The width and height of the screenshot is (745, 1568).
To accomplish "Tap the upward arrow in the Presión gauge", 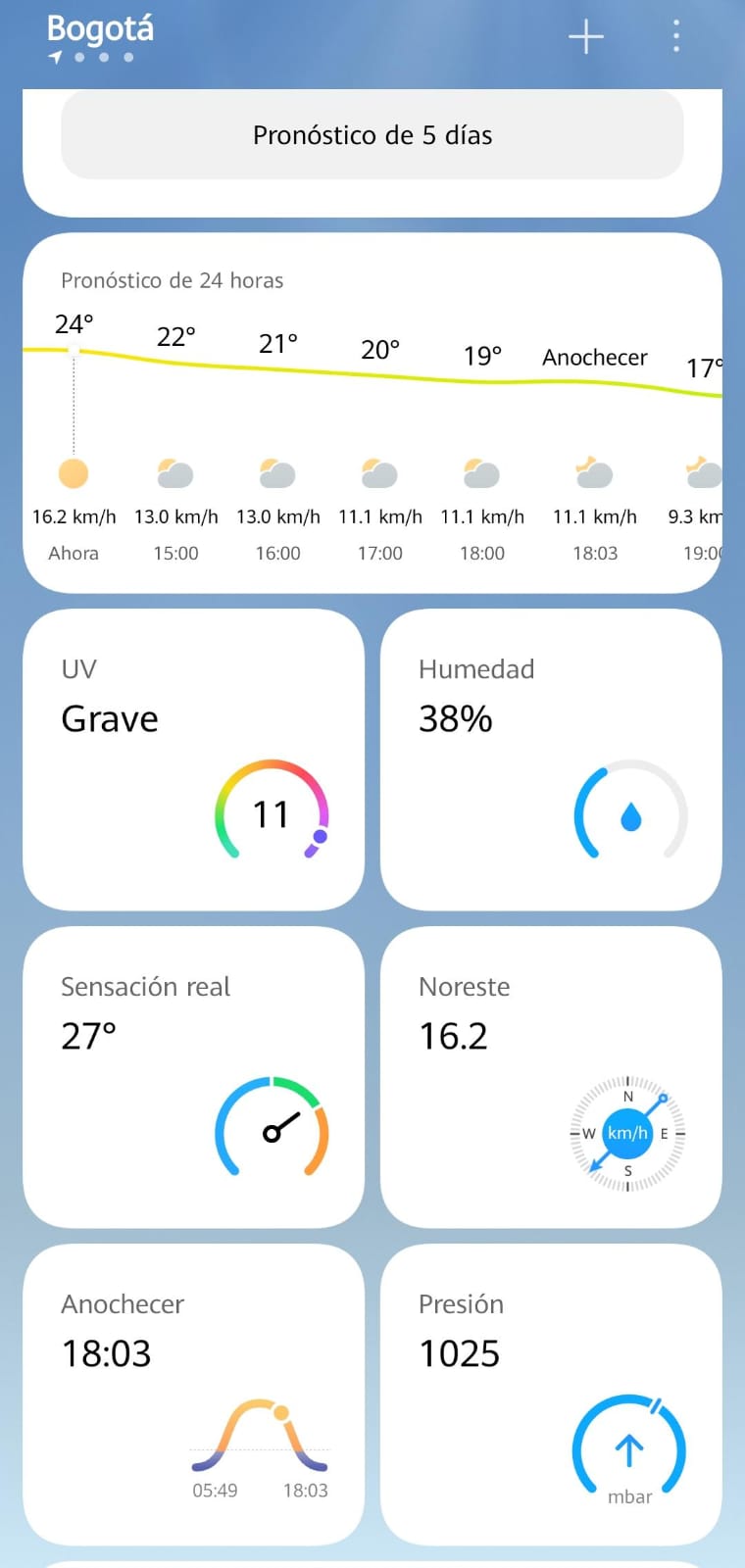I will [x=628, y=1450].
